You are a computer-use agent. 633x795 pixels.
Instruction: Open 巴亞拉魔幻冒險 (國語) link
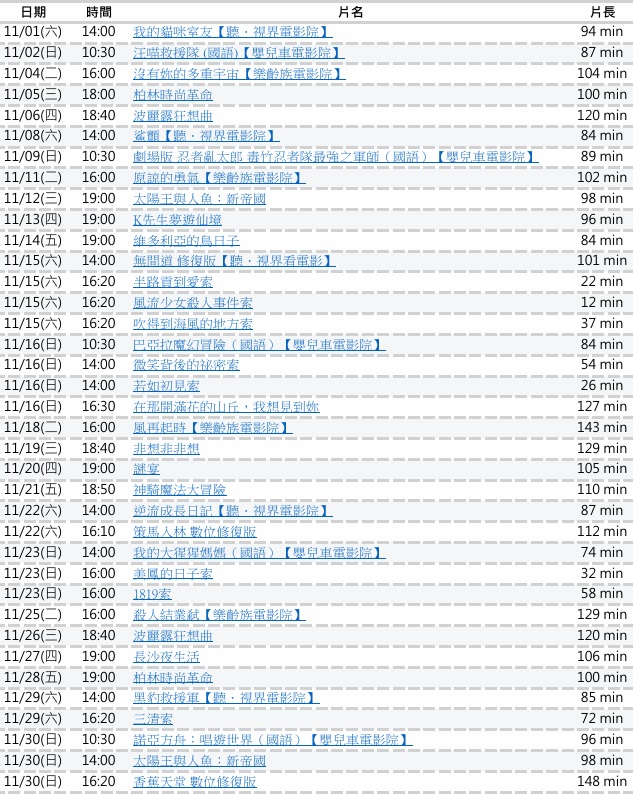258,345
